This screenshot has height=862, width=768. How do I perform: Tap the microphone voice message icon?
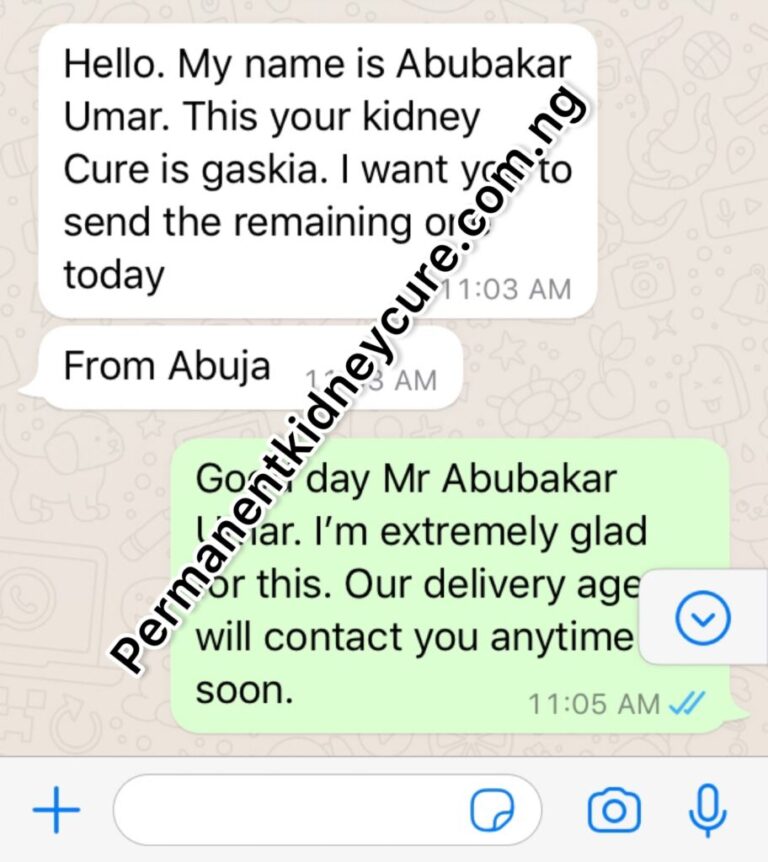click(x=708, y=809)
